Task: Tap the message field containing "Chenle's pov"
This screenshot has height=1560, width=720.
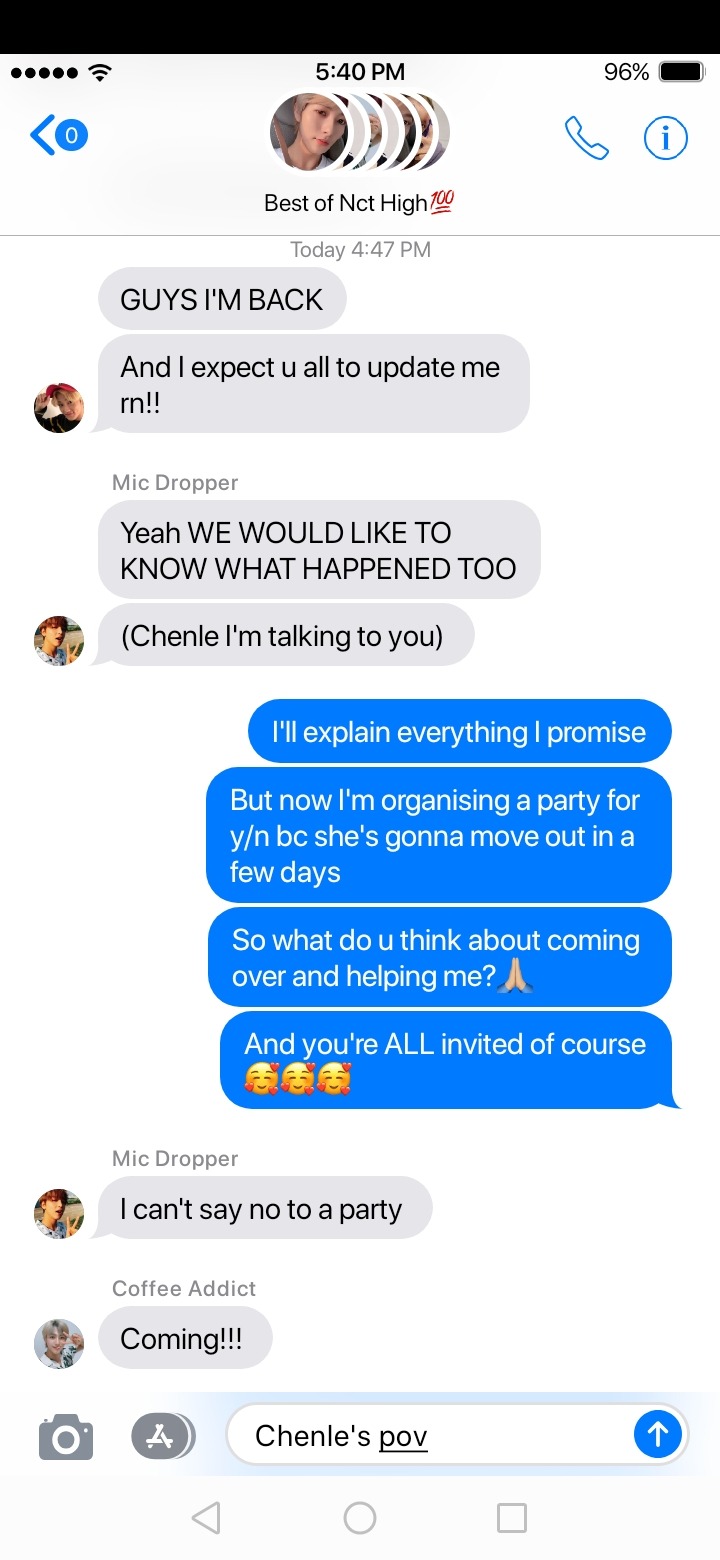Action: coord(430,1436)
